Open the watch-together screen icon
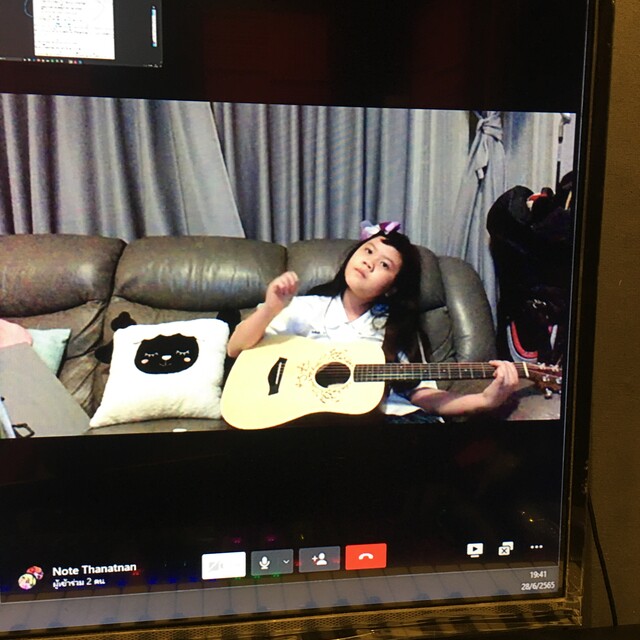This screenshot has width=640, height=640. (475, 549)
